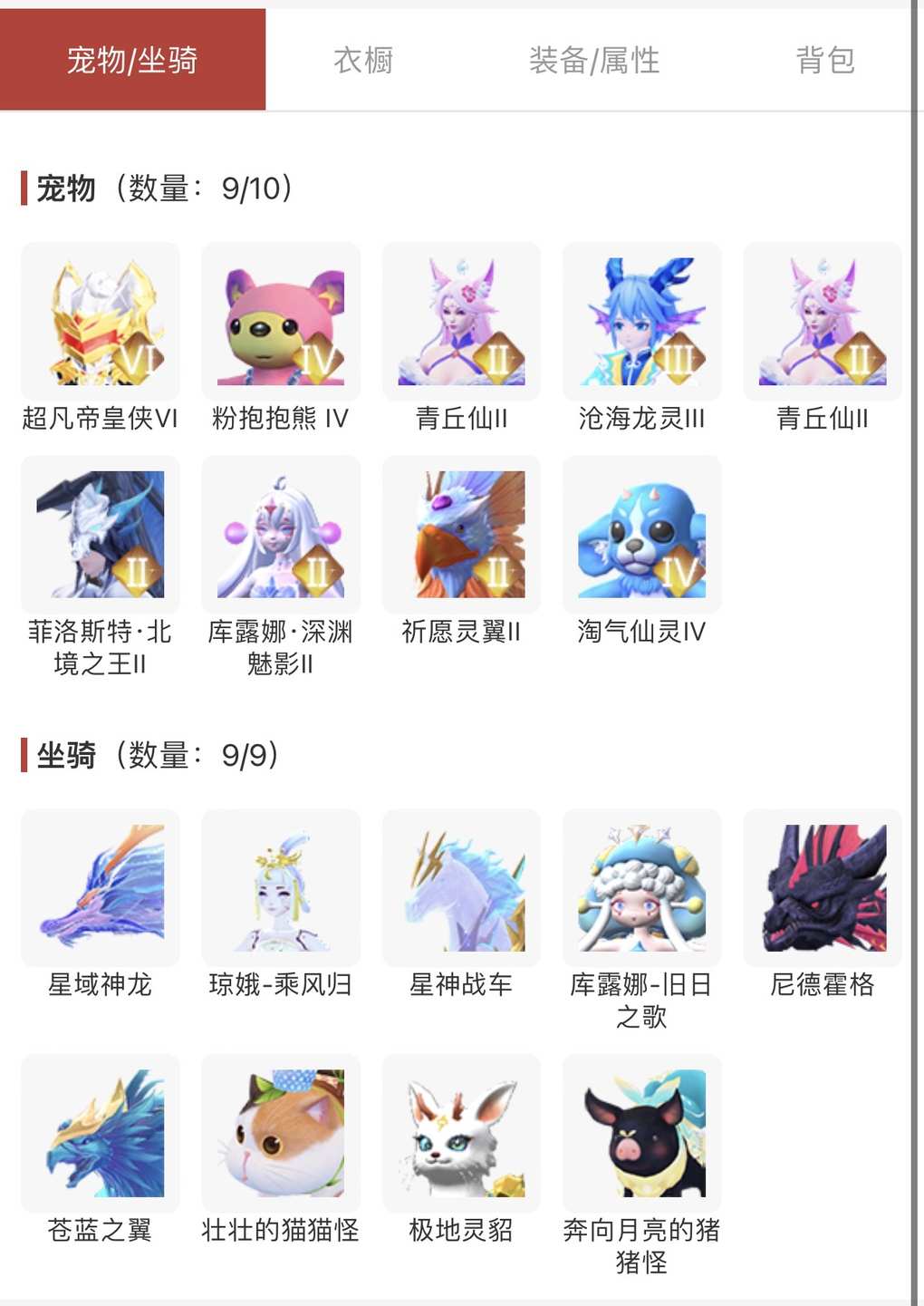Tap mount 奔向月亮的猪猪怪
The image size is (924, 1306).
click(642, 1133)
